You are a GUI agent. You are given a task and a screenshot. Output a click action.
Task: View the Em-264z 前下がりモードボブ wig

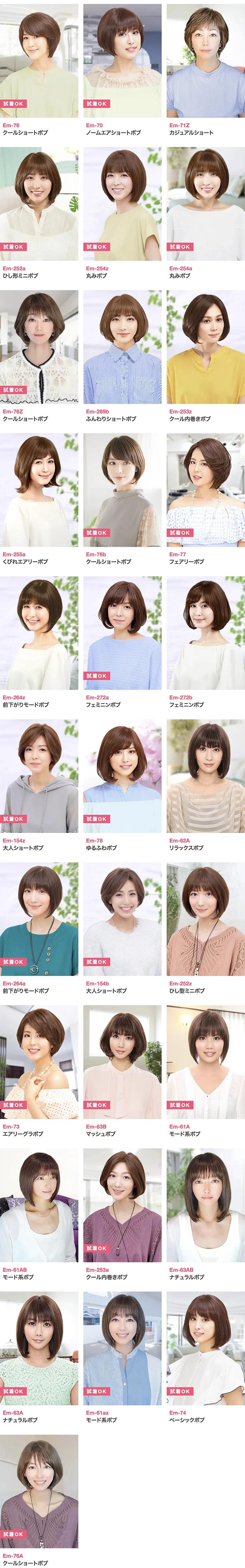pos(39,633)
